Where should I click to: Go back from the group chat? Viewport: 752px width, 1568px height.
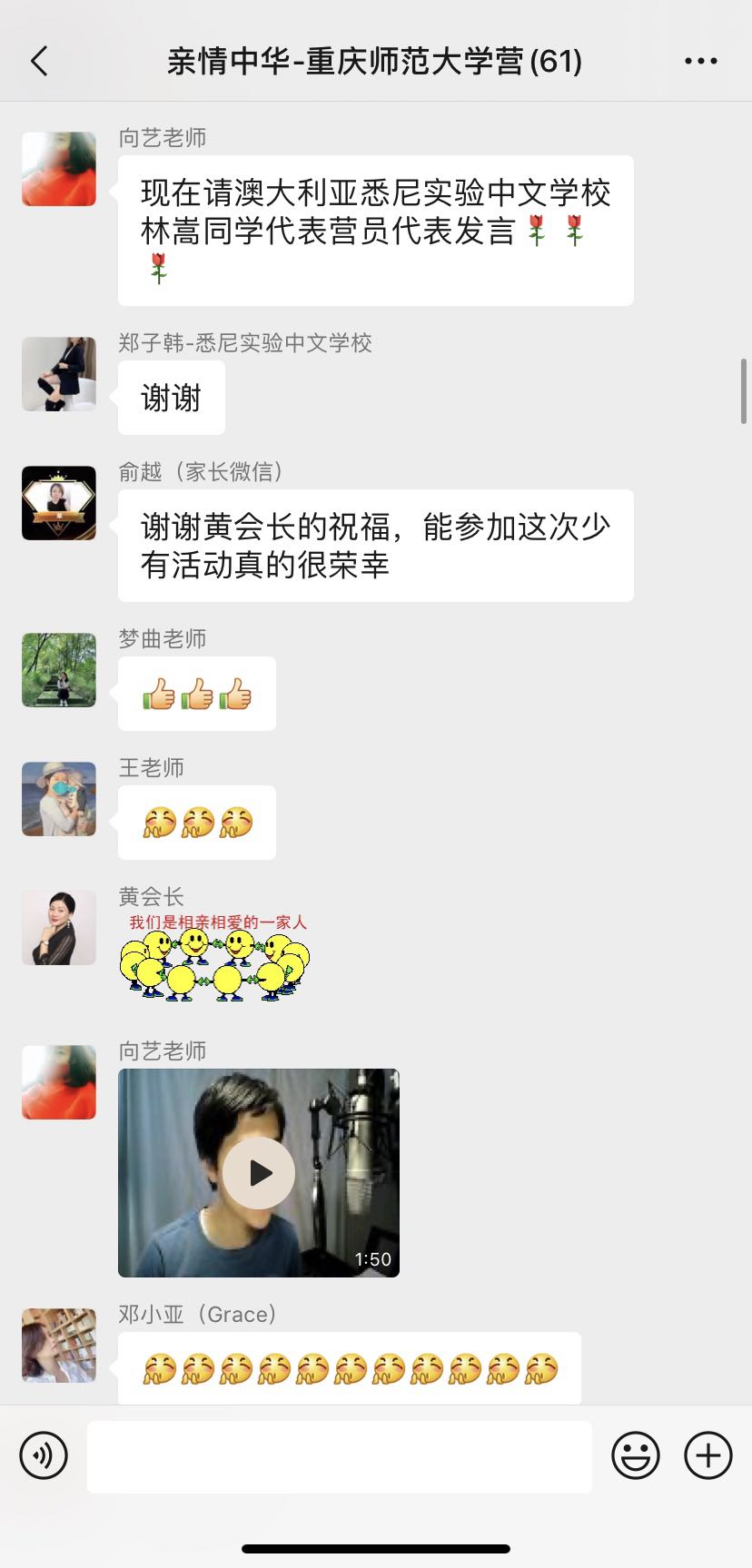[40, 62]
